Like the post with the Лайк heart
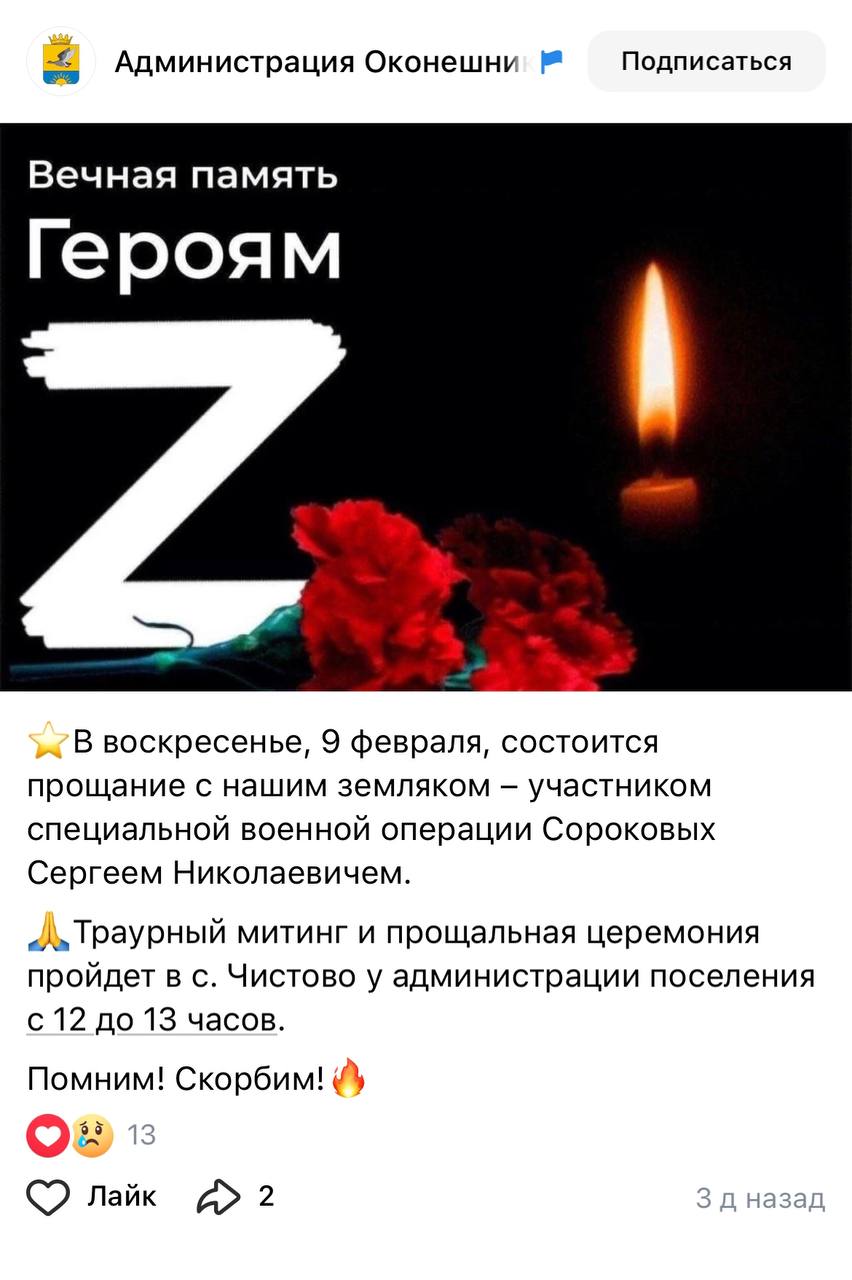852x1280 pixels. pos(48,1197)
